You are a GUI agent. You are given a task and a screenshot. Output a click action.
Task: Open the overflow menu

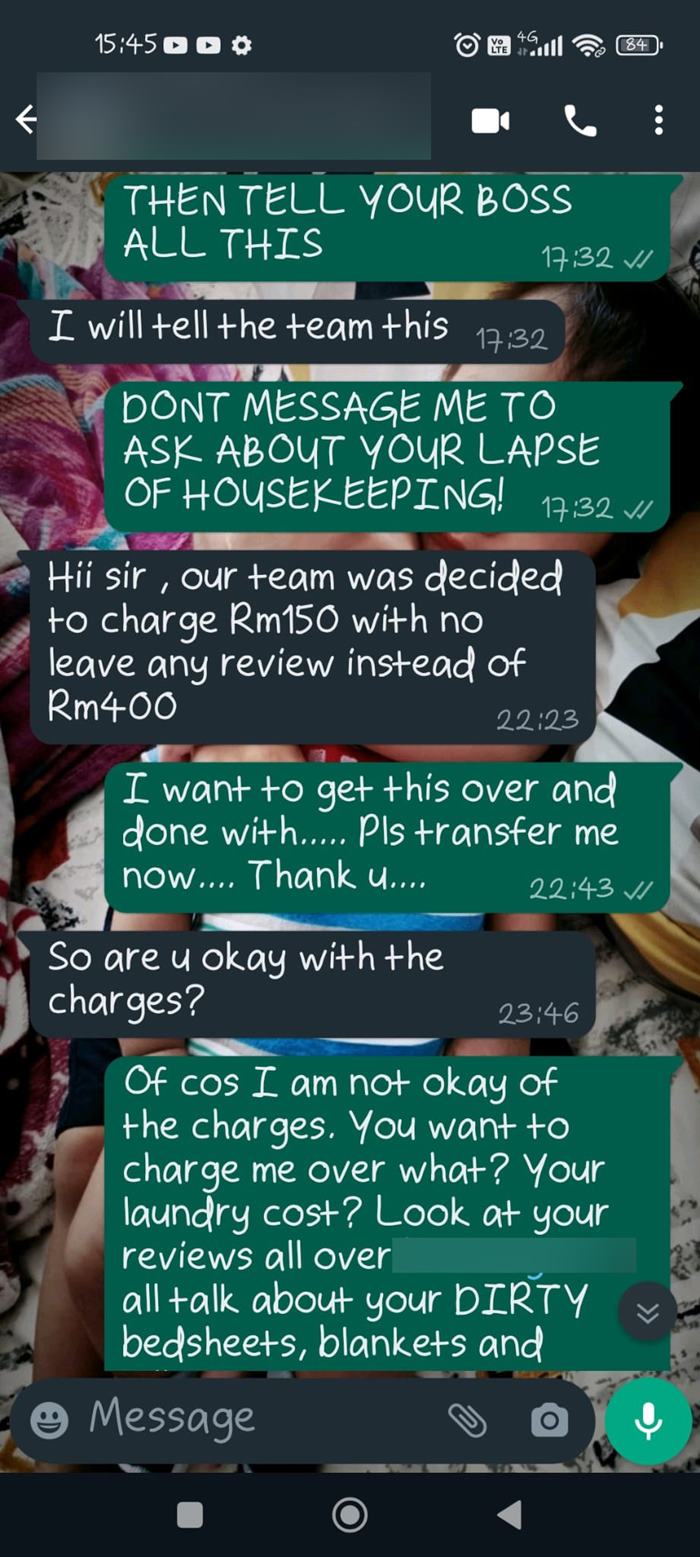point(658,121)
